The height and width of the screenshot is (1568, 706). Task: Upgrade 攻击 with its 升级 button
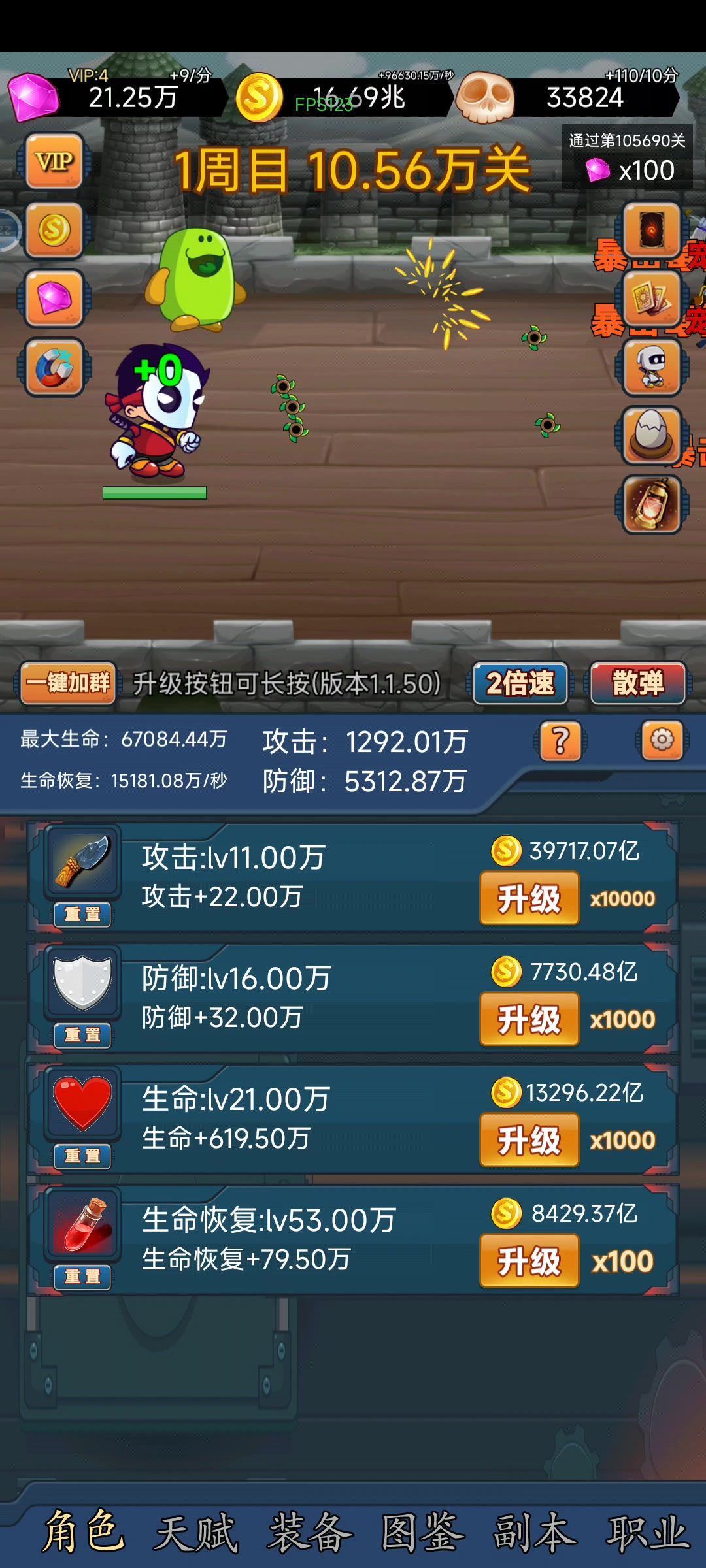(x=529, y=898)
